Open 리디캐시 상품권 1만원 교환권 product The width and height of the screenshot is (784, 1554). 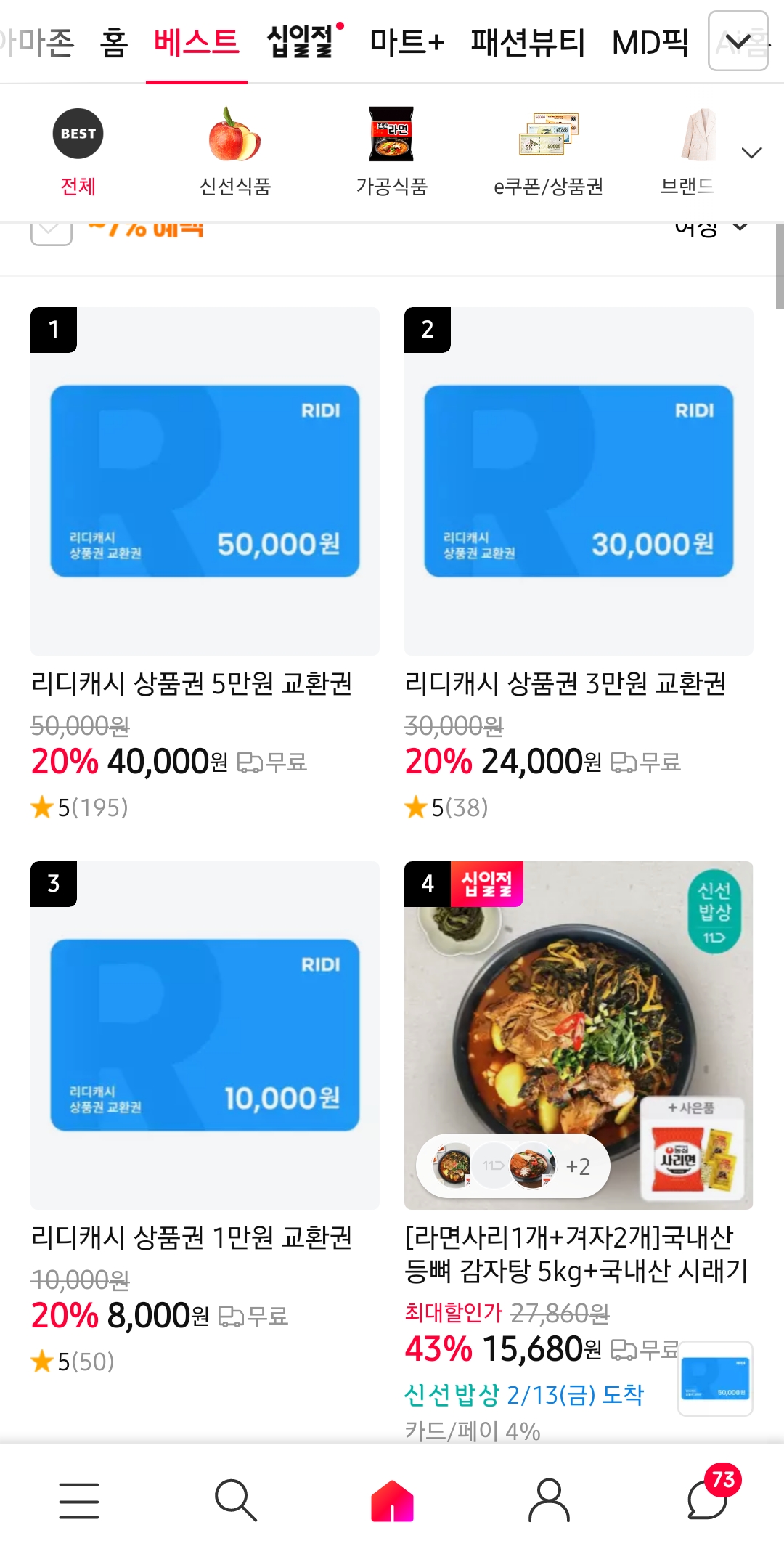point(205,1036)
